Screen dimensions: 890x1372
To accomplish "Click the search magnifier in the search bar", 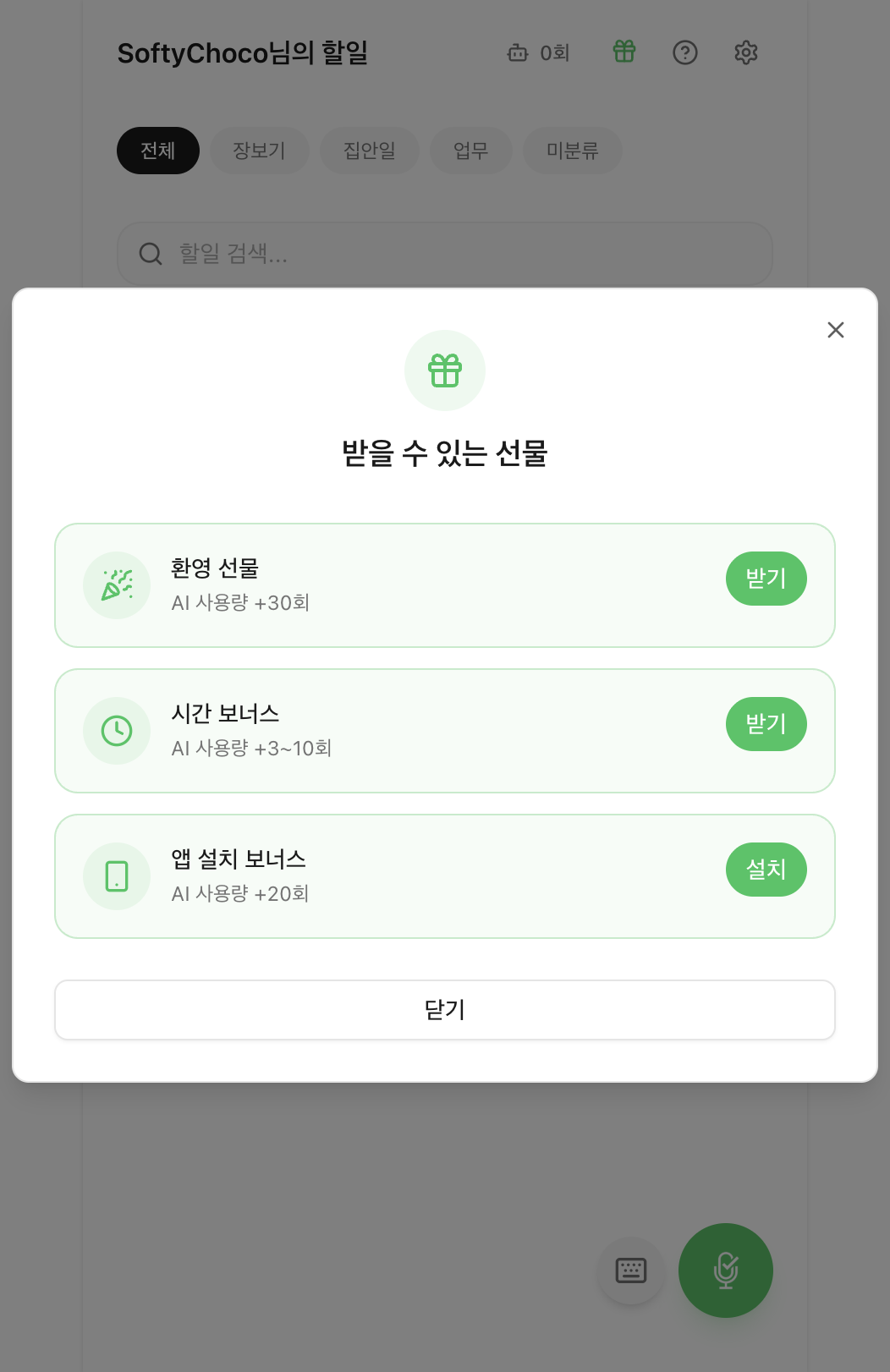I will coord(150,253).
